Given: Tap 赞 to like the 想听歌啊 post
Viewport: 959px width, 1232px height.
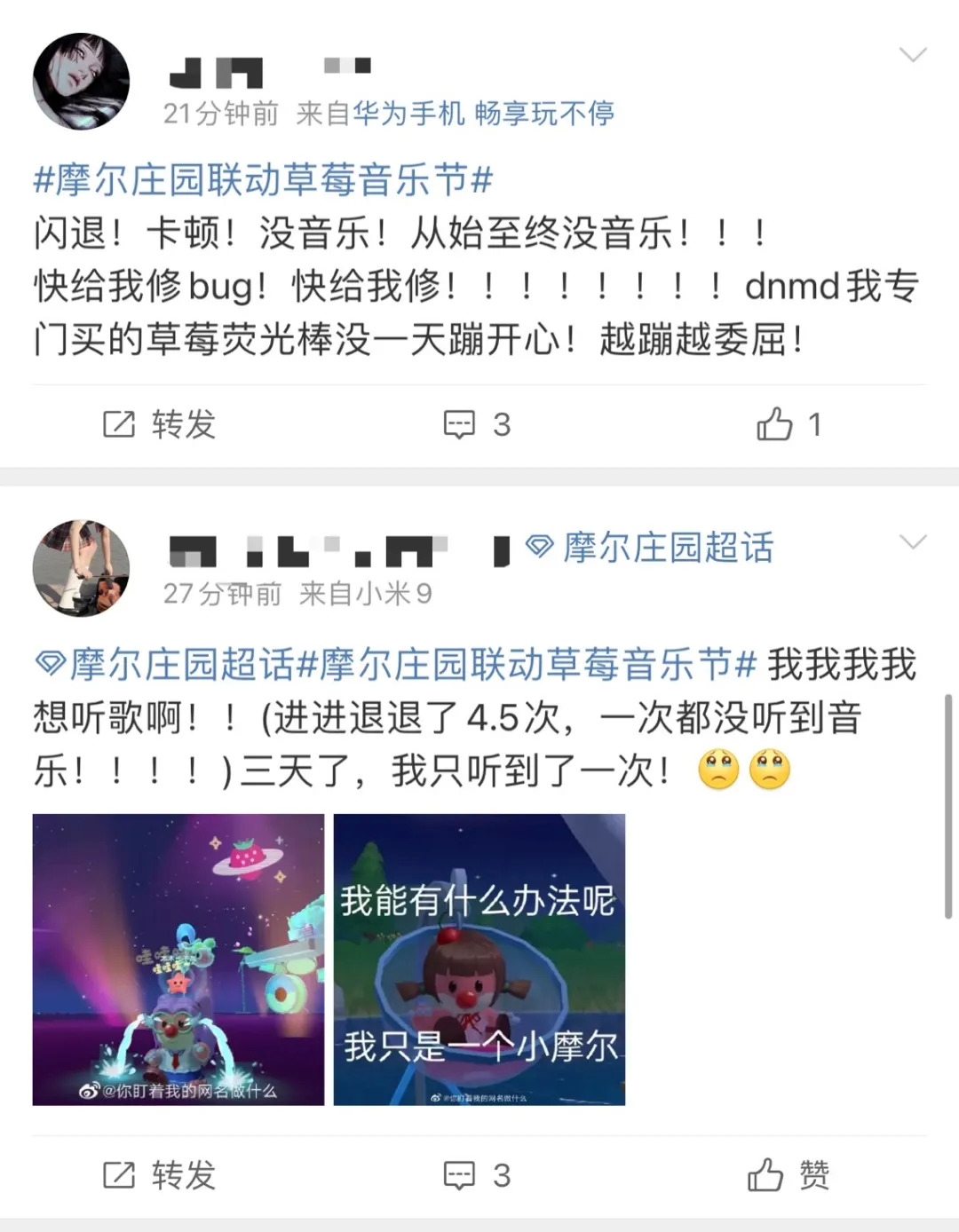Looking at the screenshot, I should click(789, 1175).
